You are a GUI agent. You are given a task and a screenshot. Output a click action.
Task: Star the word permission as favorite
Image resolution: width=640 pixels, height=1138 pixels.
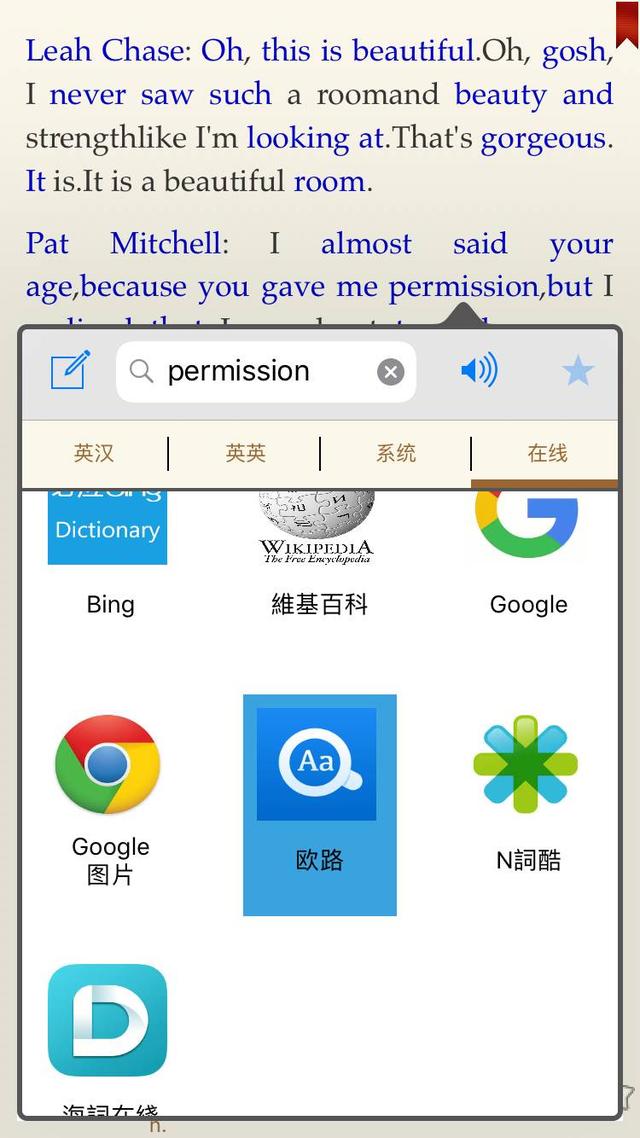tap(578, 372)
